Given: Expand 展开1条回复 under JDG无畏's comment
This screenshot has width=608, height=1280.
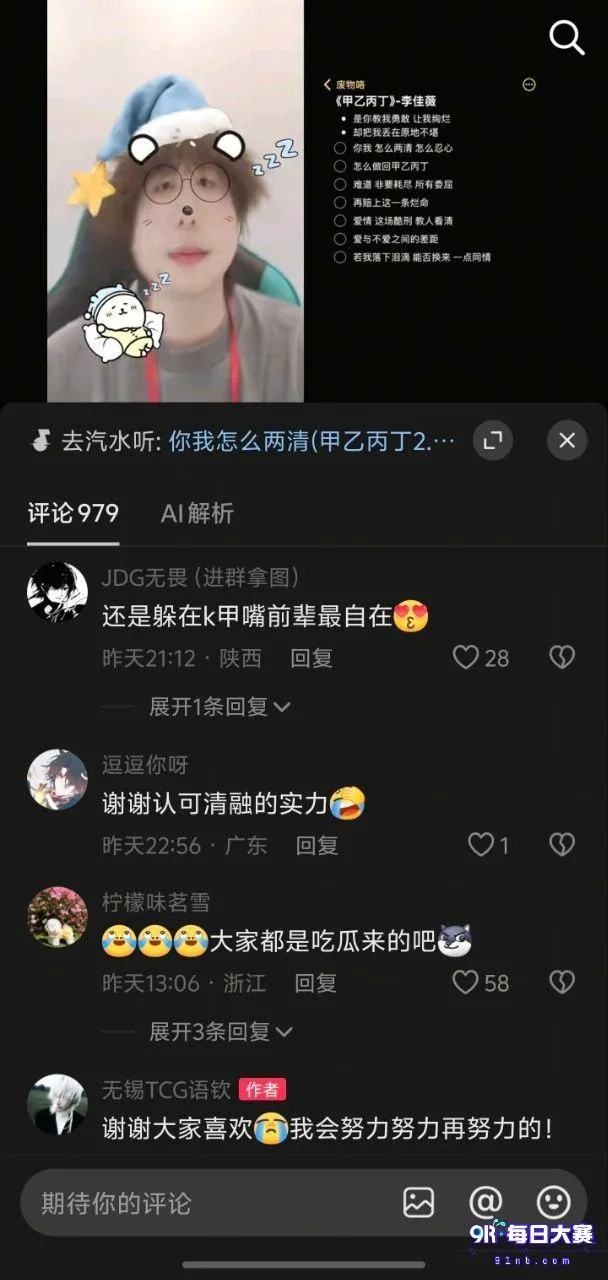Looking at the screenshot, I should tap(220, 707).
